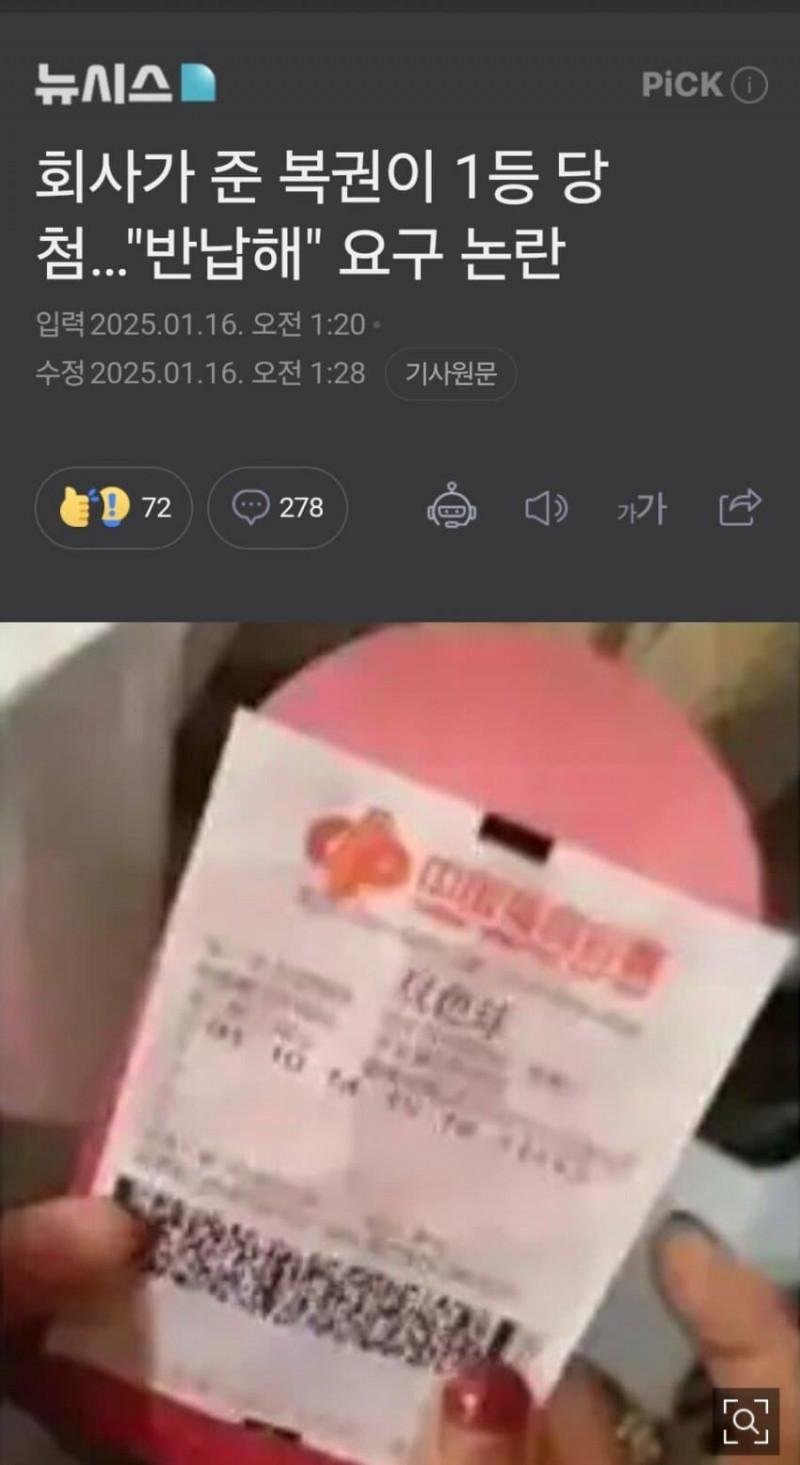800x1465 pixels.
Task: Open the PiCK info icon
Action: click(750, 86)
